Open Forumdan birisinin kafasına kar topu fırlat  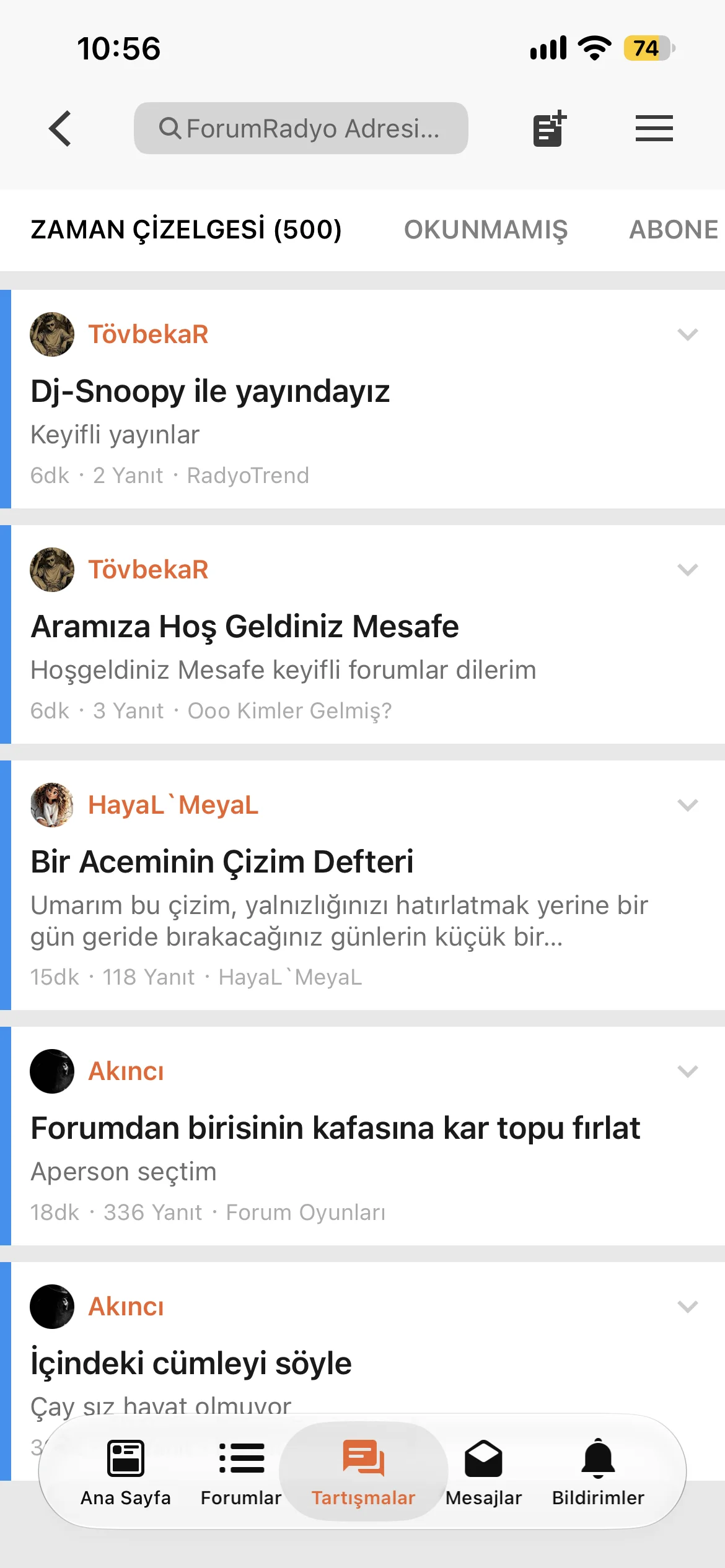click(x=335, y=1128)
